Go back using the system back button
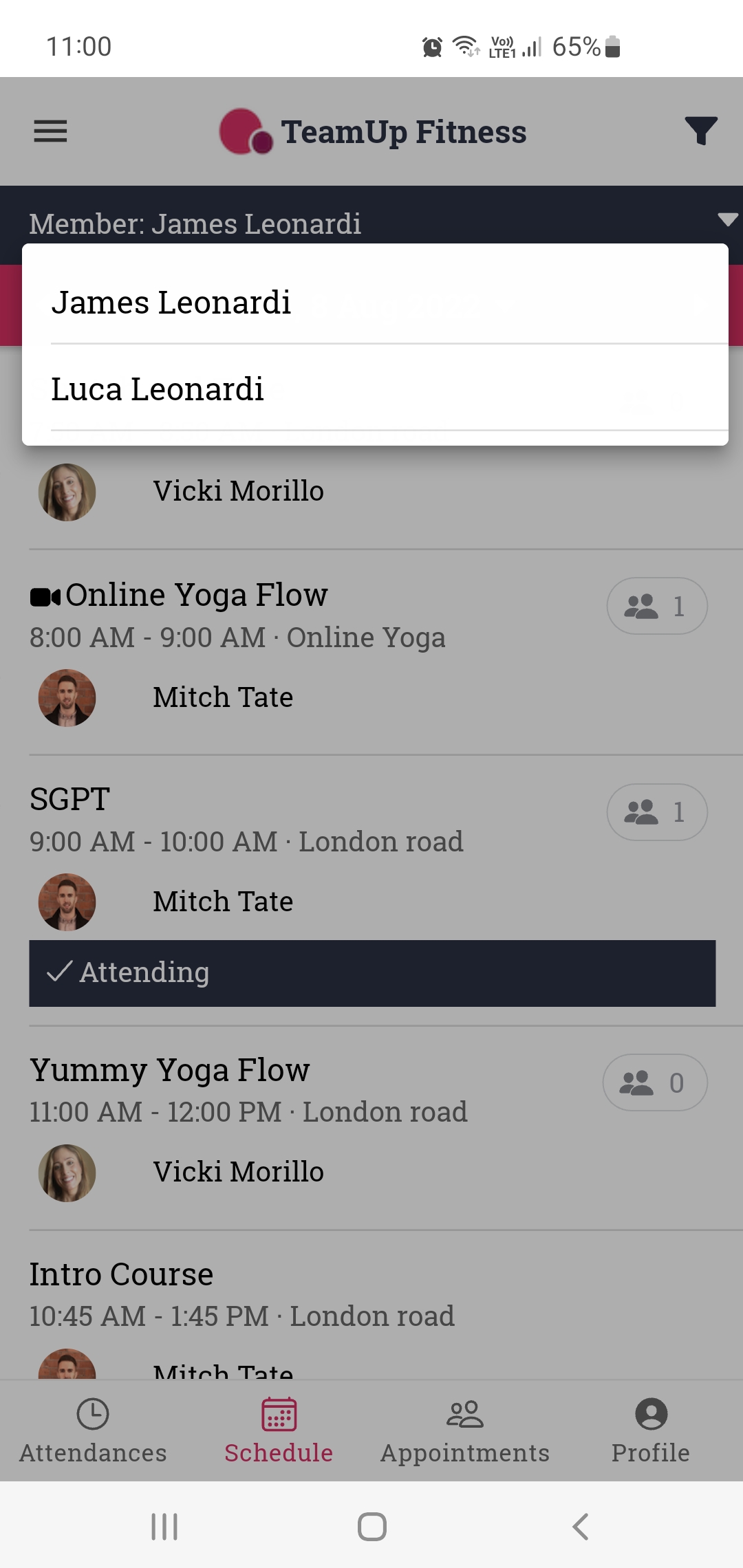 (580, 1527)
